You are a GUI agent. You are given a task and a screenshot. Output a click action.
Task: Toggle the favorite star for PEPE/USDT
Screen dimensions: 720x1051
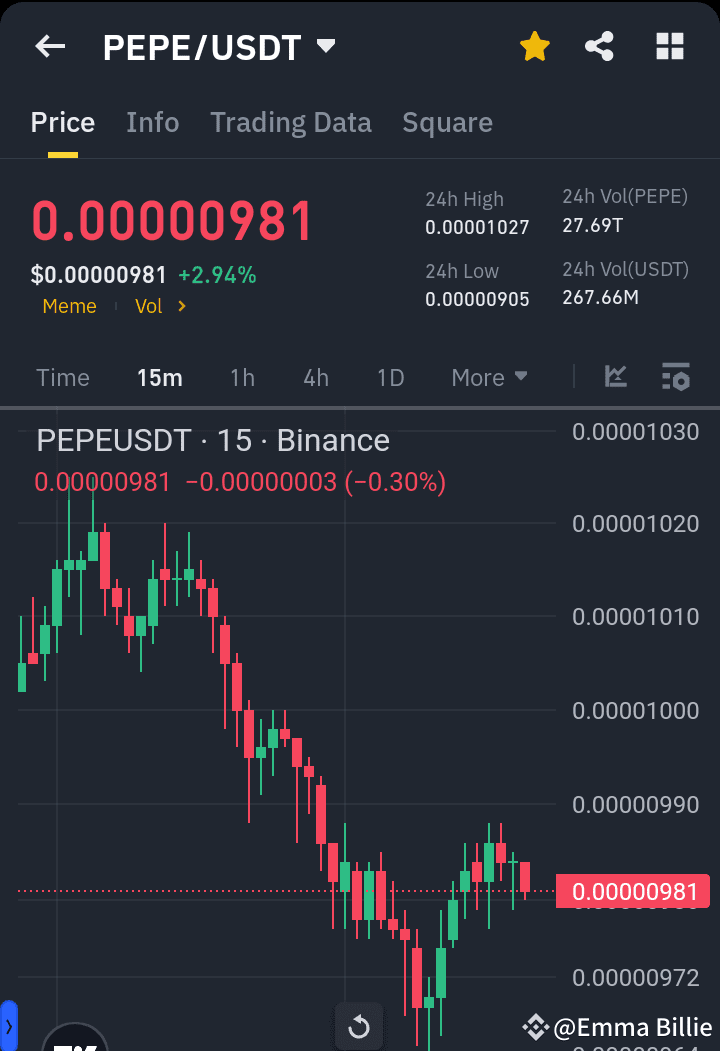point(534,46)
